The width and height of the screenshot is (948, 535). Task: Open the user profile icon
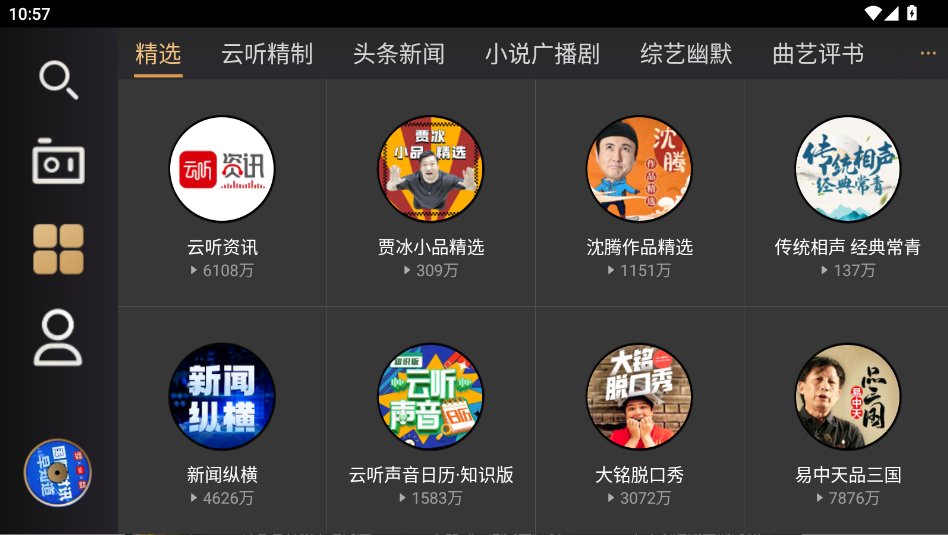coord(58,337)
